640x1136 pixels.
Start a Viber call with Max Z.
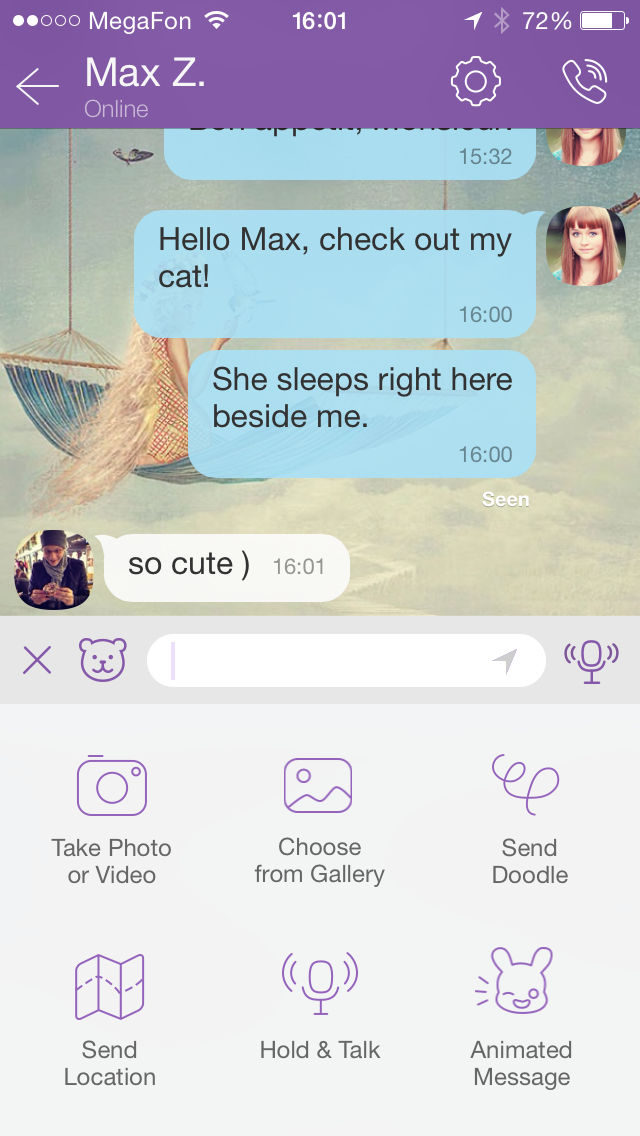point(585,82)
